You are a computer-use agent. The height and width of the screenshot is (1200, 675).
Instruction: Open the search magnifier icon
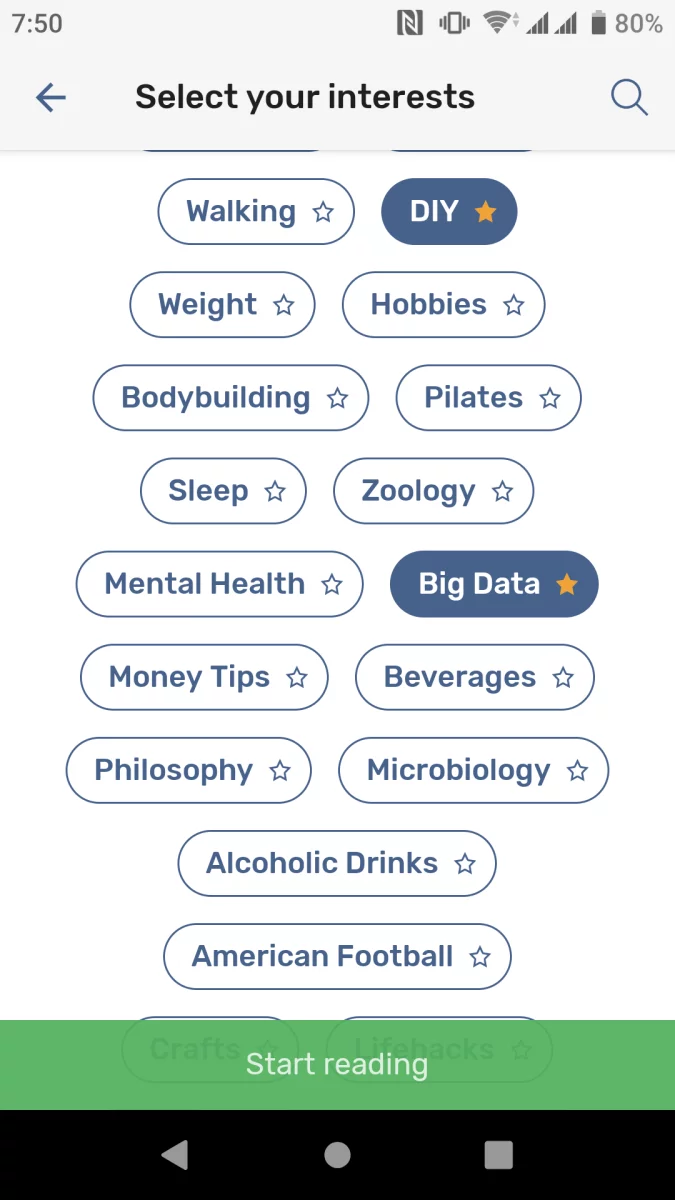[629, 97]
